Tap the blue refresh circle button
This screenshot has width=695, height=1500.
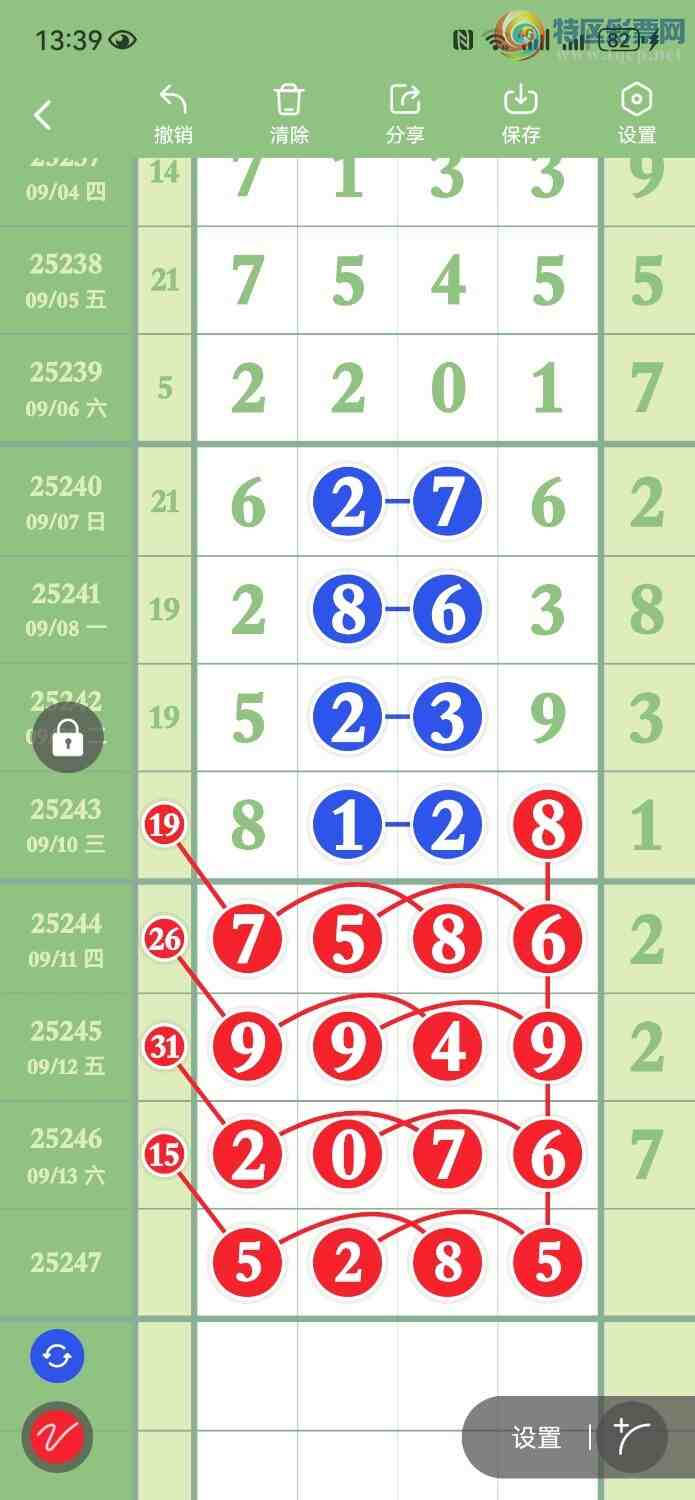pos(57,1356)
